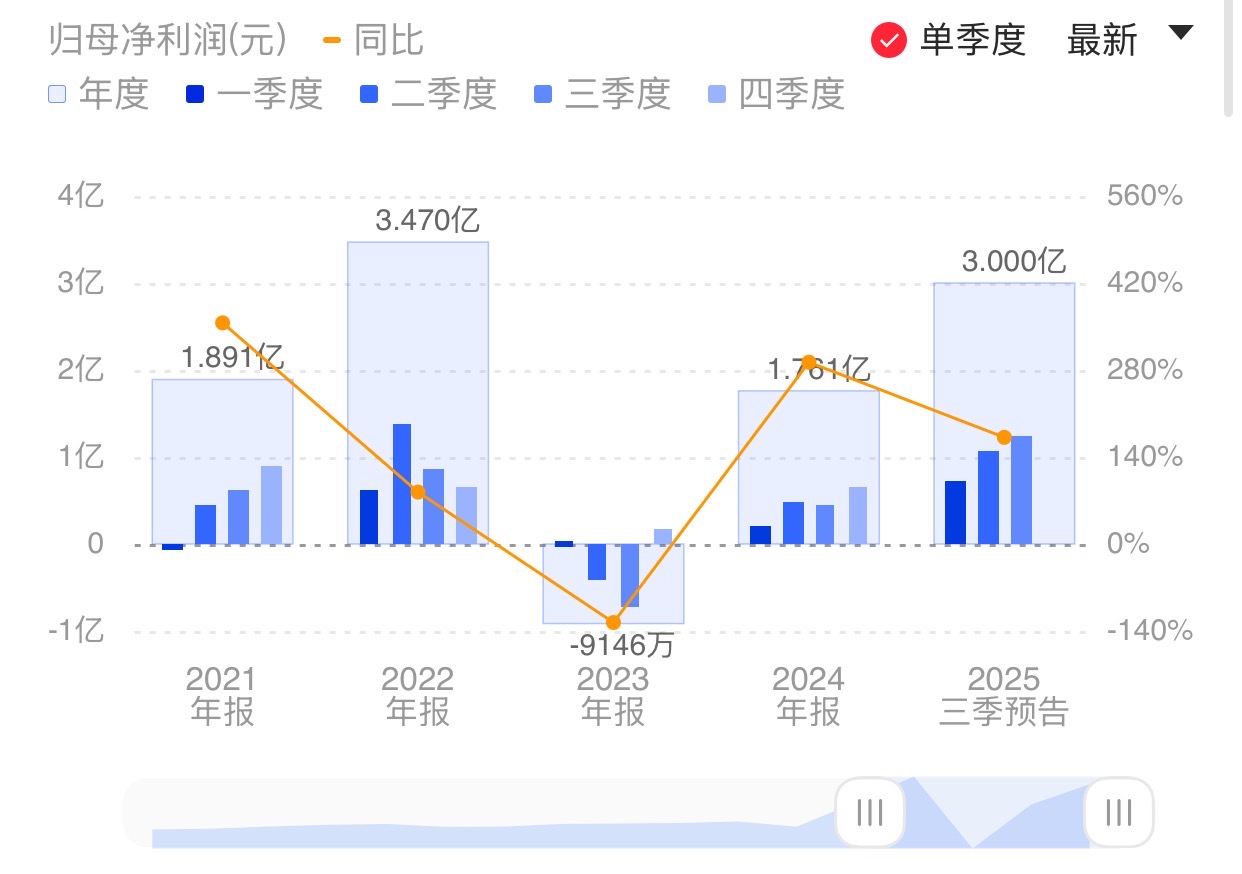Viewport: 1242px width, 874px height.
Task: Toggle the 四季度 legend series
Action: [776, 94]
